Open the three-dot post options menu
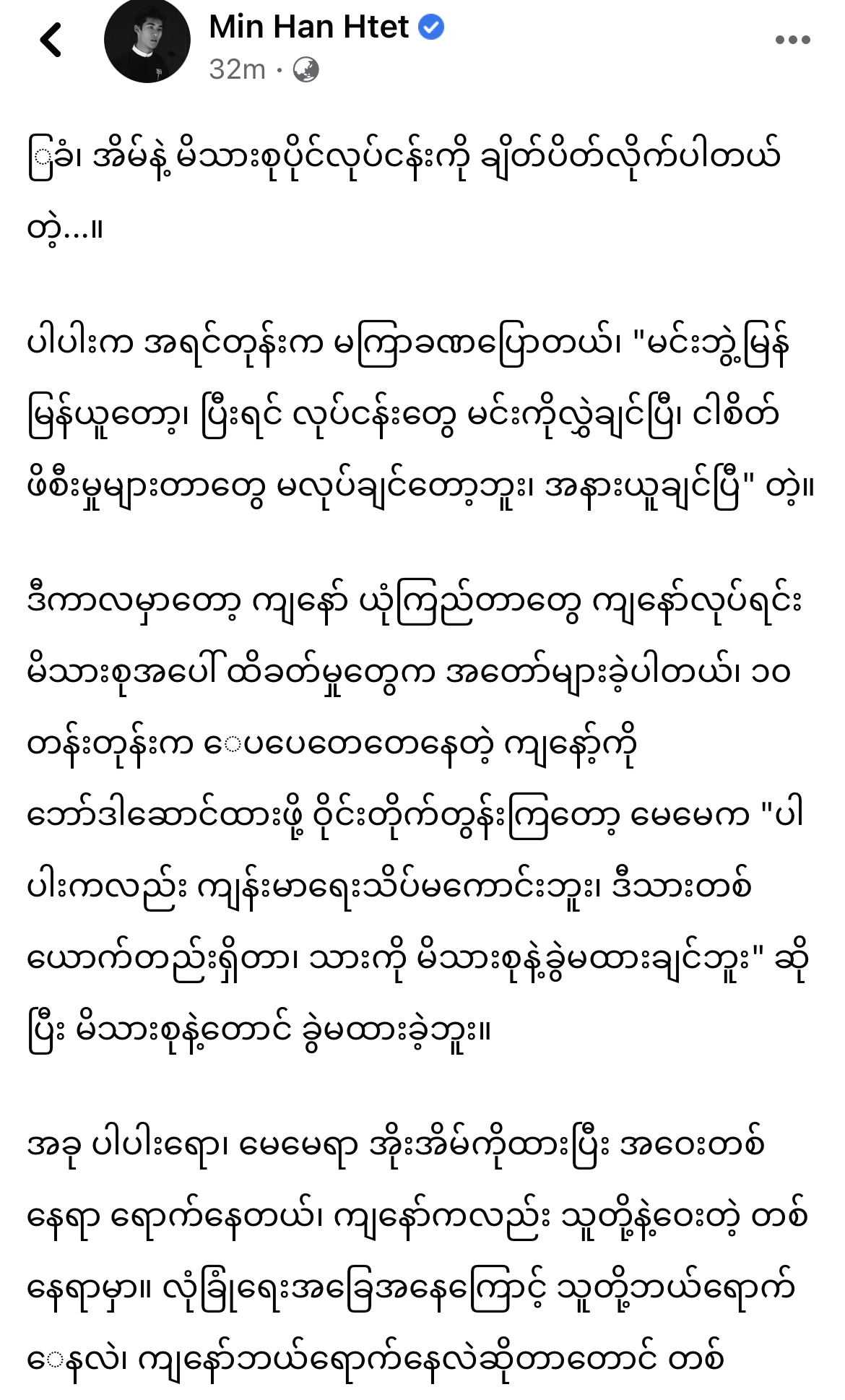The height and width of the screenshot is (1400, 845). point(792,40)
